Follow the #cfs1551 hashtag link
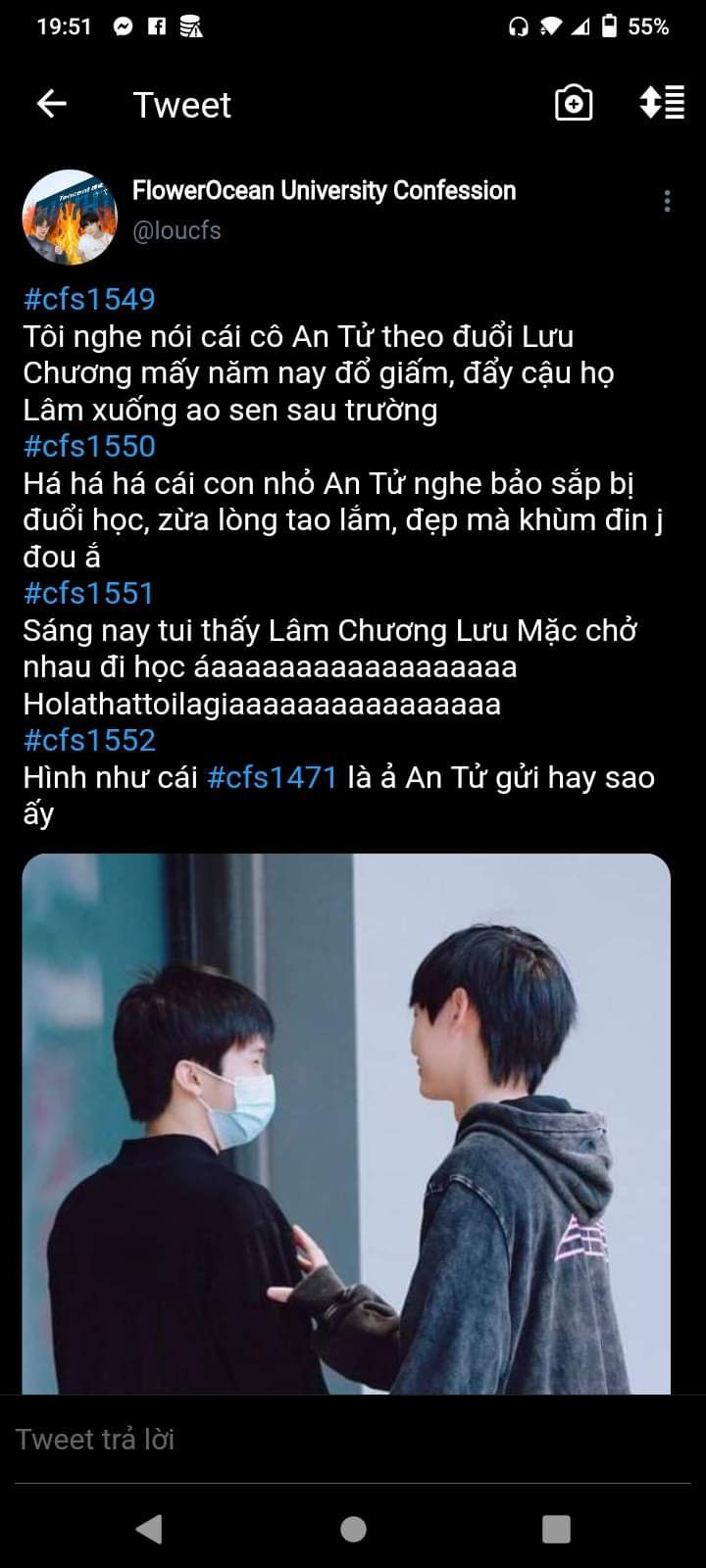This screenshot has width=706, height=1568. 89,593
